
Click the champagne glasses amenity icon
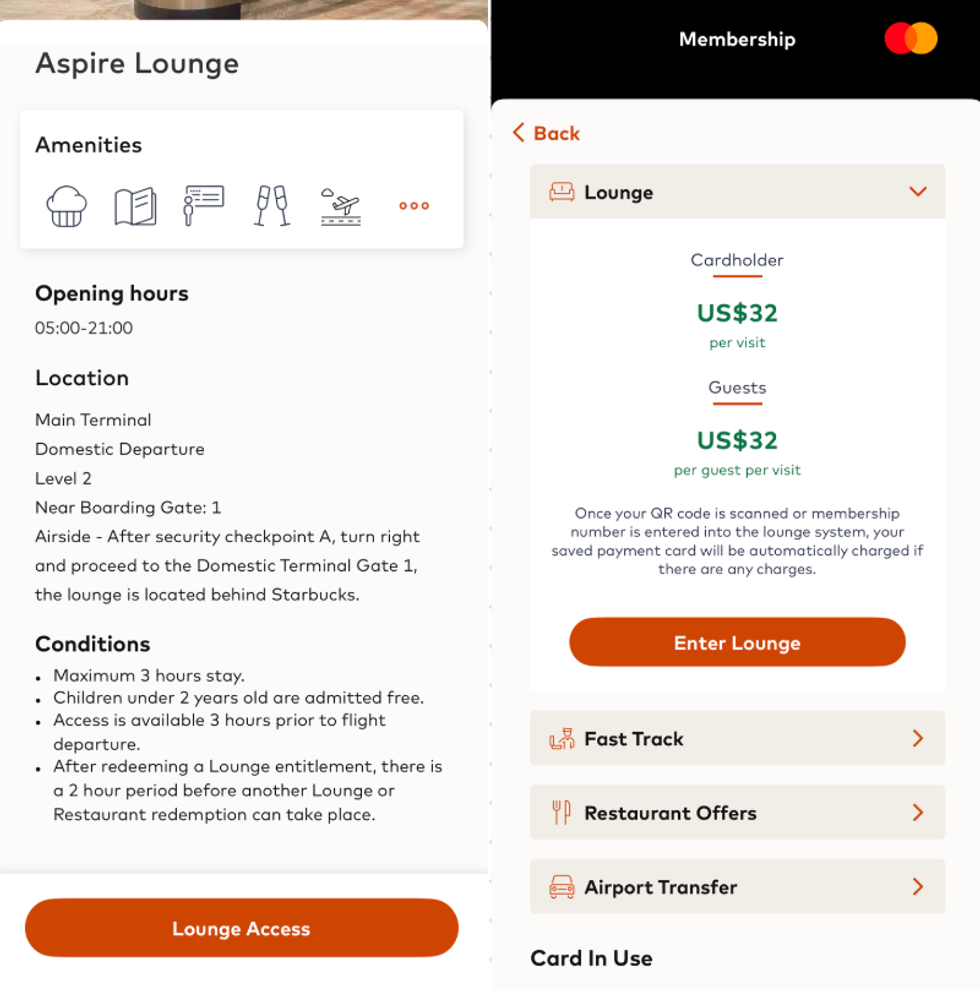(x=271, y=205)
